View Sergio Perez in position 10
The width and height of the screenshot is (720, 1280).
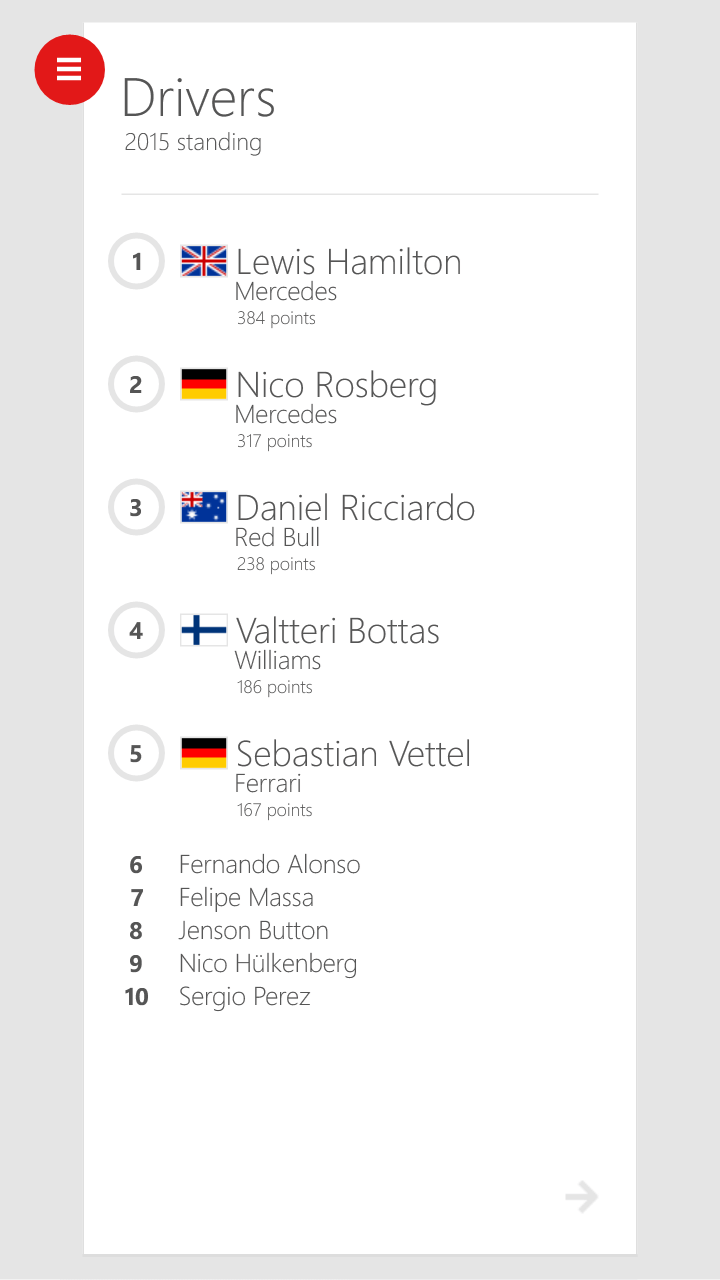[x=218, y=997]
